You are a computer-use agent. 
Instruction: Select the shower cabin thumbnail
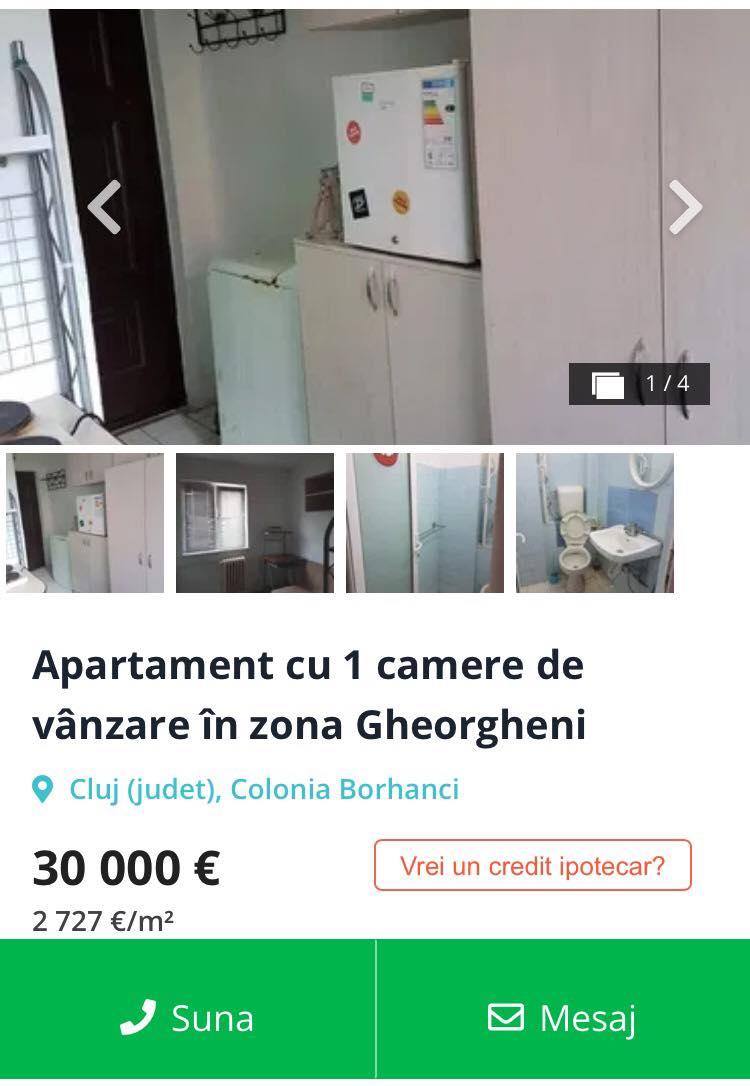424,523
